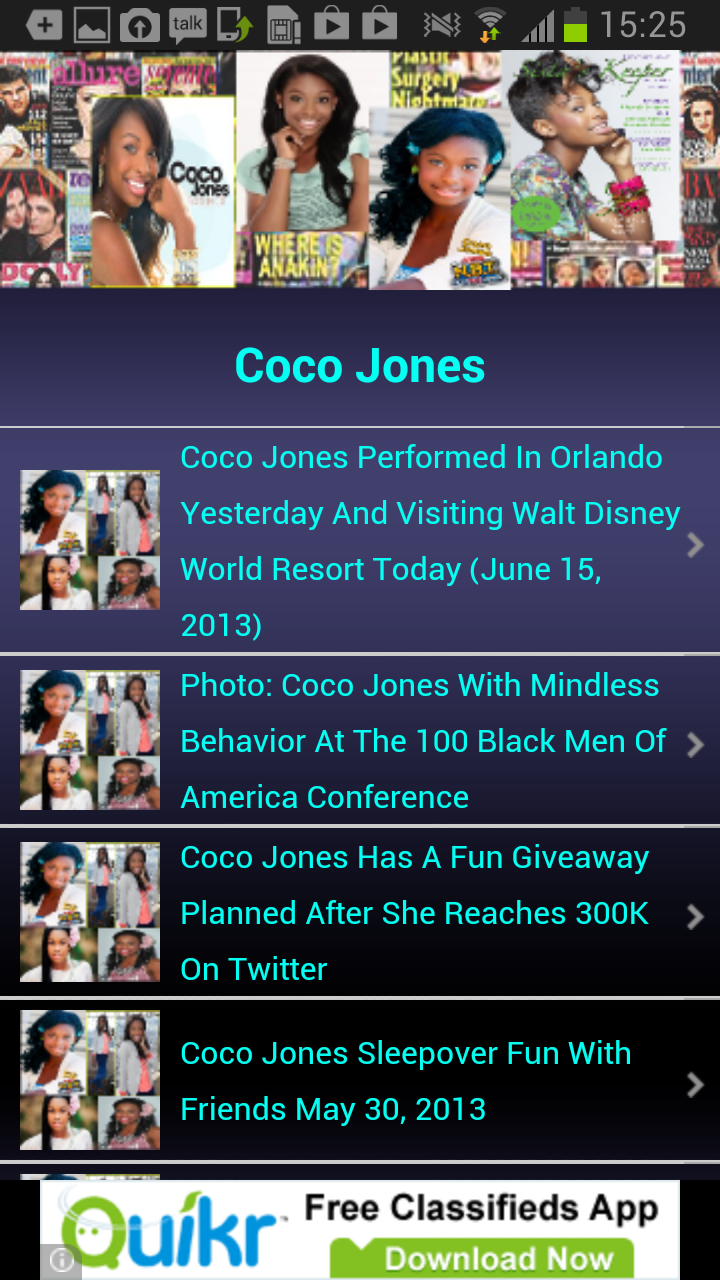Open the 300K Twitter giveaway article
This screenshot has height=1280, width=720.
(x=360, y=912)
